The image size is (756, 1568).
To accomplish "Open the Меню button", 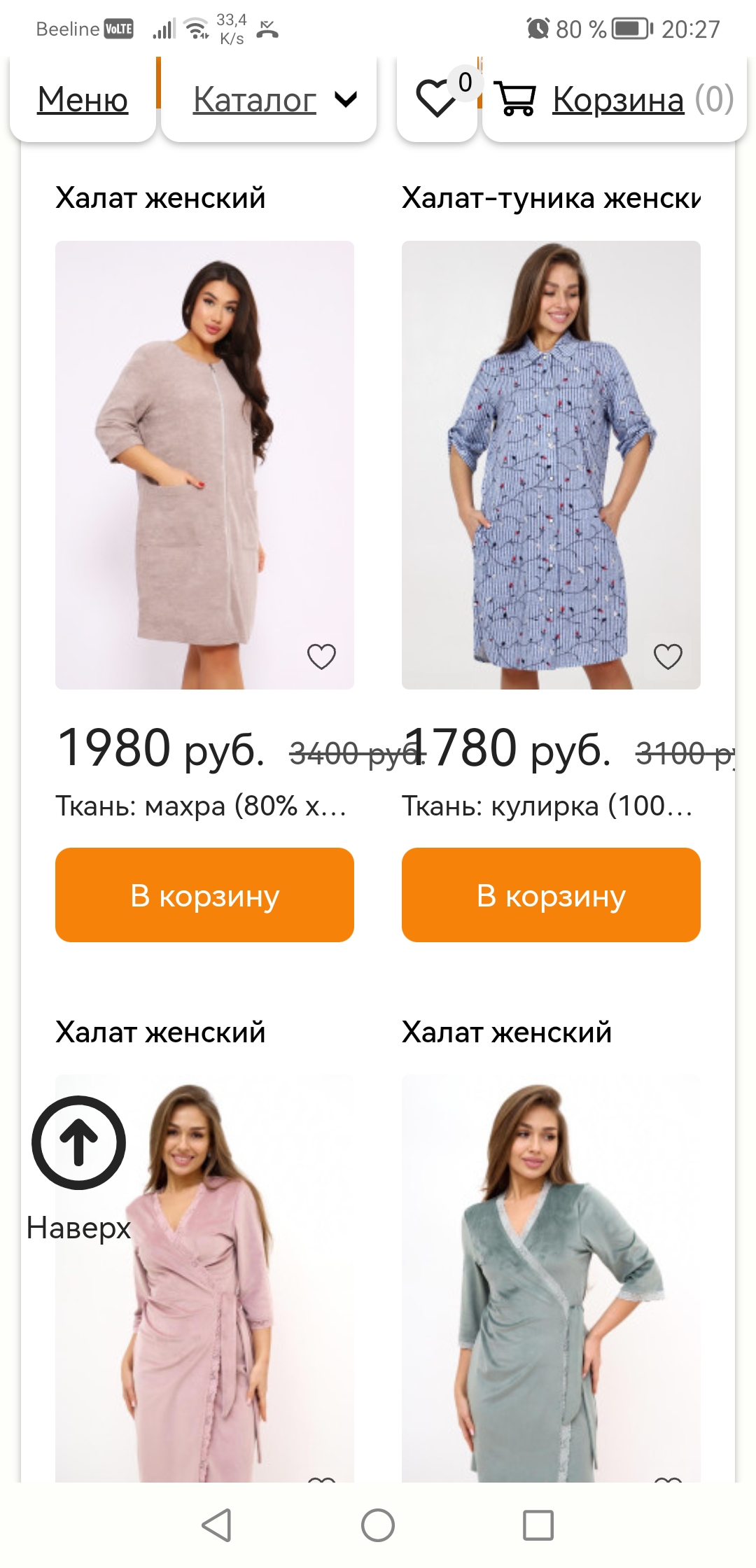I will click(x=83, y=99).
